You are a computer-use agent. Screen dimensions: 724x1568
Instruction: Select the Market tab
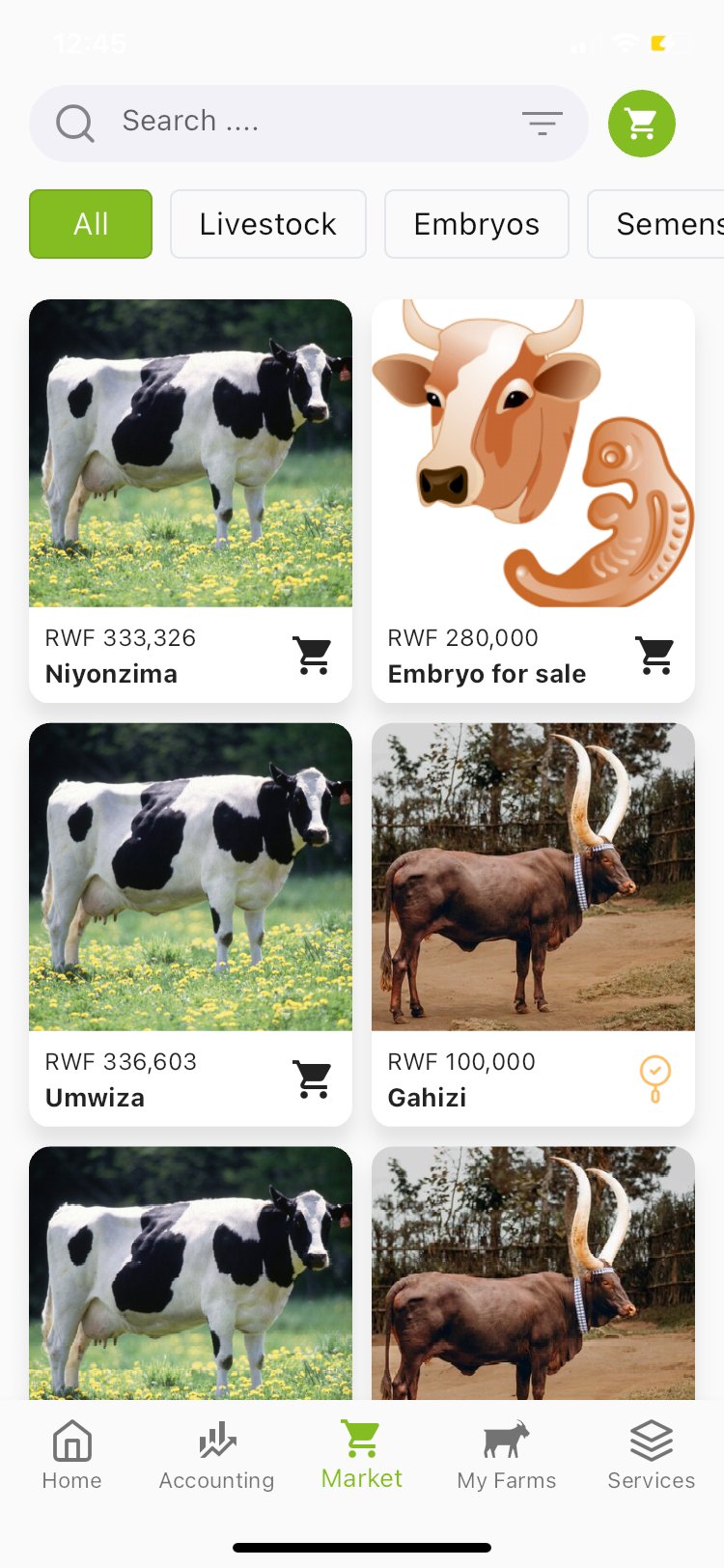pyautogui.click(x=362, y=1455)
